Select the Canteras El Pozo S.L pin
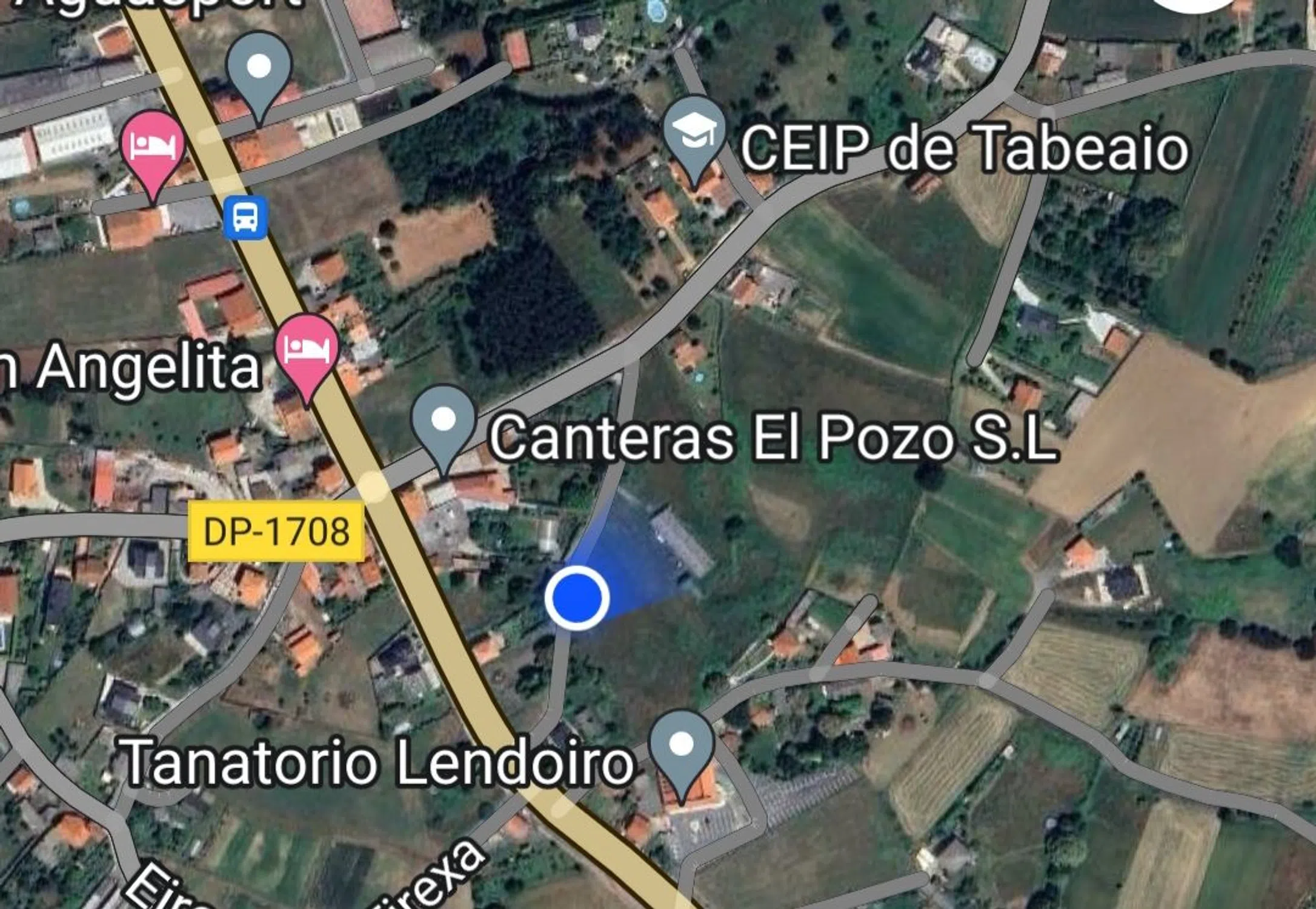This screenshot has height=909, width=1316. [x=443, y=422]
